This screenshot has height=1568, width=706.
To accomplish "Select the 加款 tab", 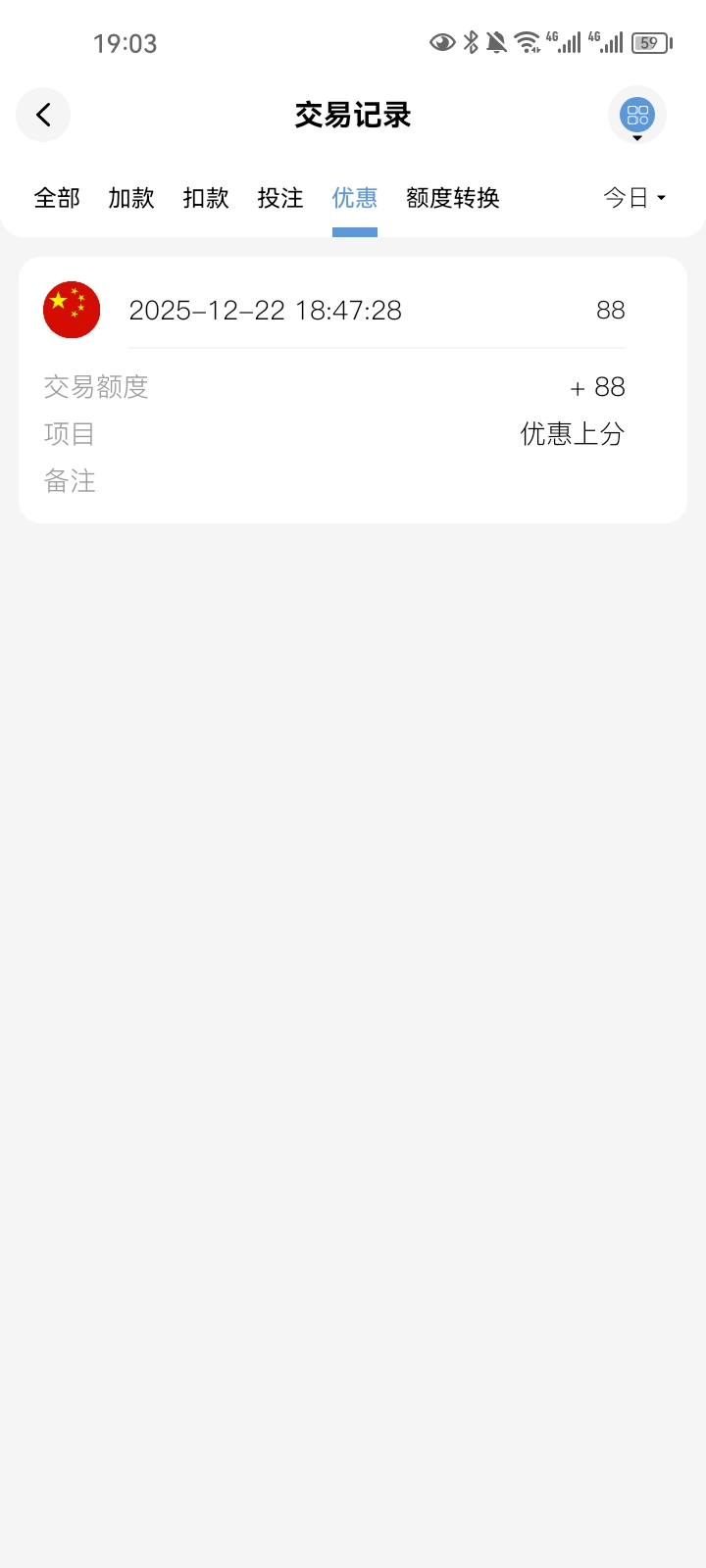I will point(131,198).
